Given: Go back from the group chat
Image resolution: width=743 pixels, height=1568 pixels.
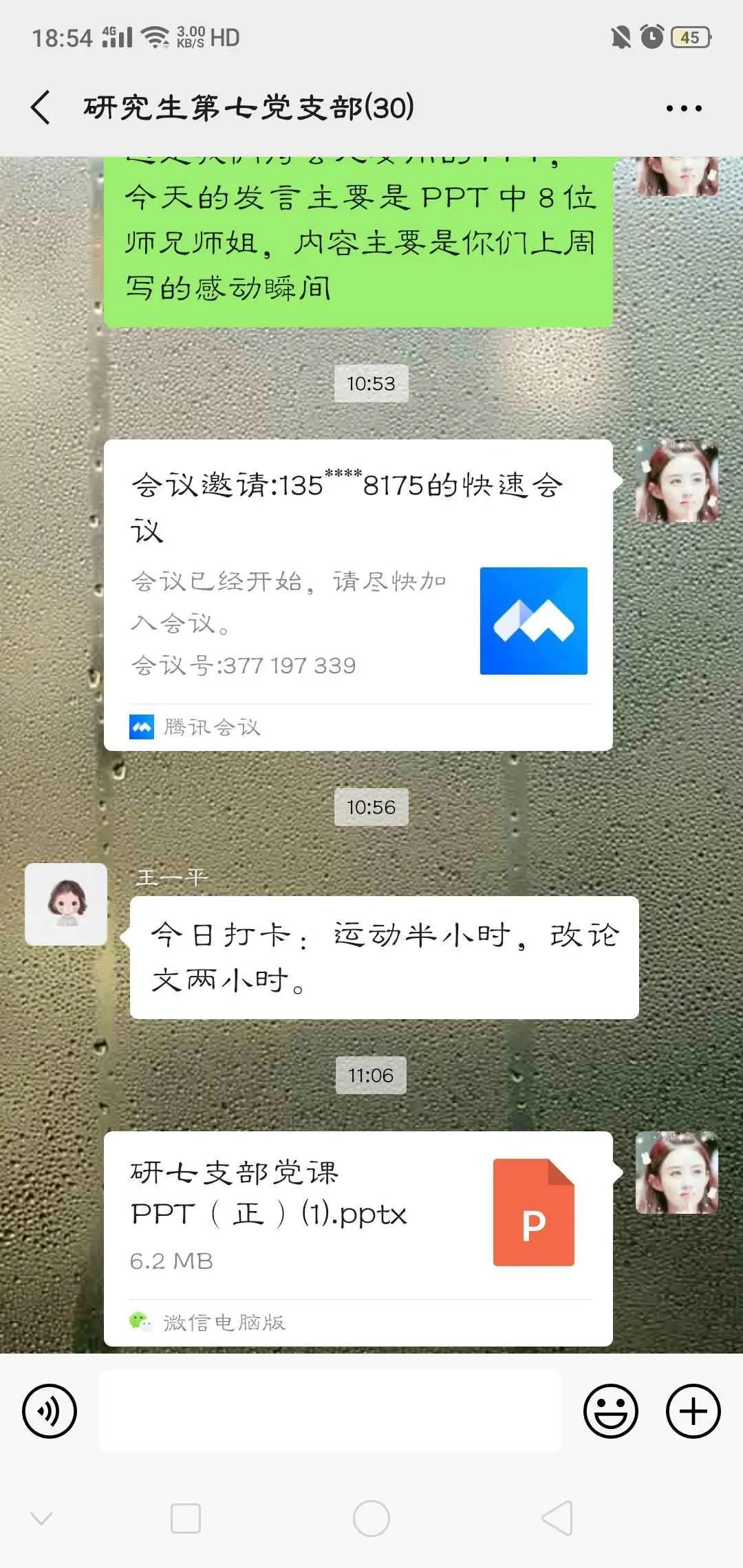Looking at the screenshot, I should click(x=41, y=108).
